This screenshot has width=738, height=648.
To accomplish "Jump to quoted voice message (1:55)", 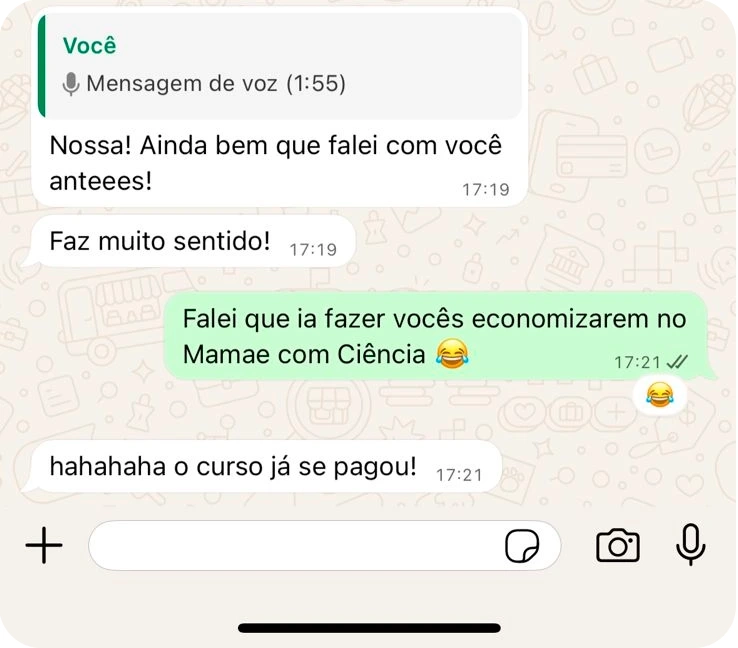I will pos(280,66).
